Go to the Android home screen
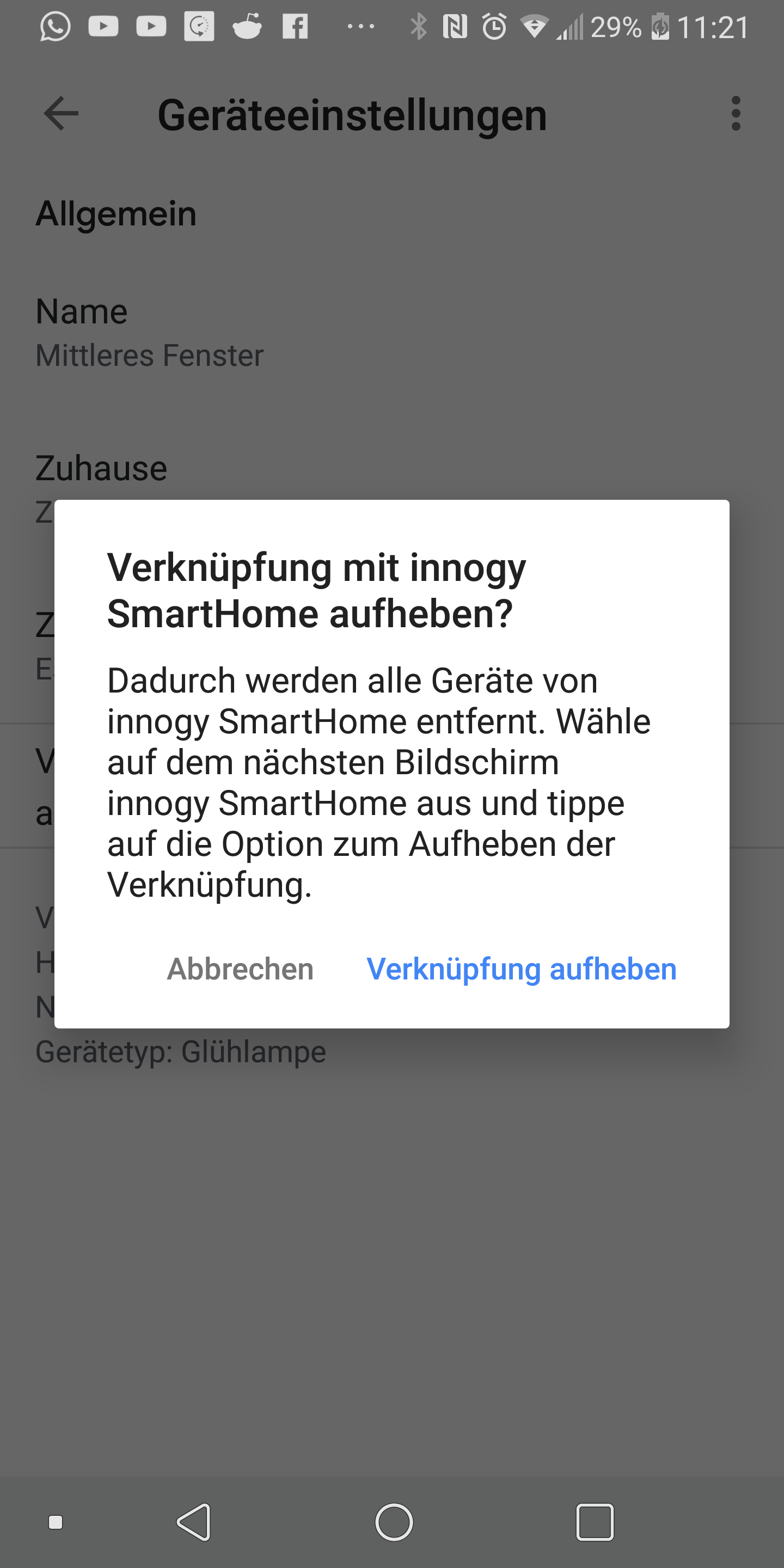Viewport: 784px width, 1568px height. click(x=394, y=1522)
